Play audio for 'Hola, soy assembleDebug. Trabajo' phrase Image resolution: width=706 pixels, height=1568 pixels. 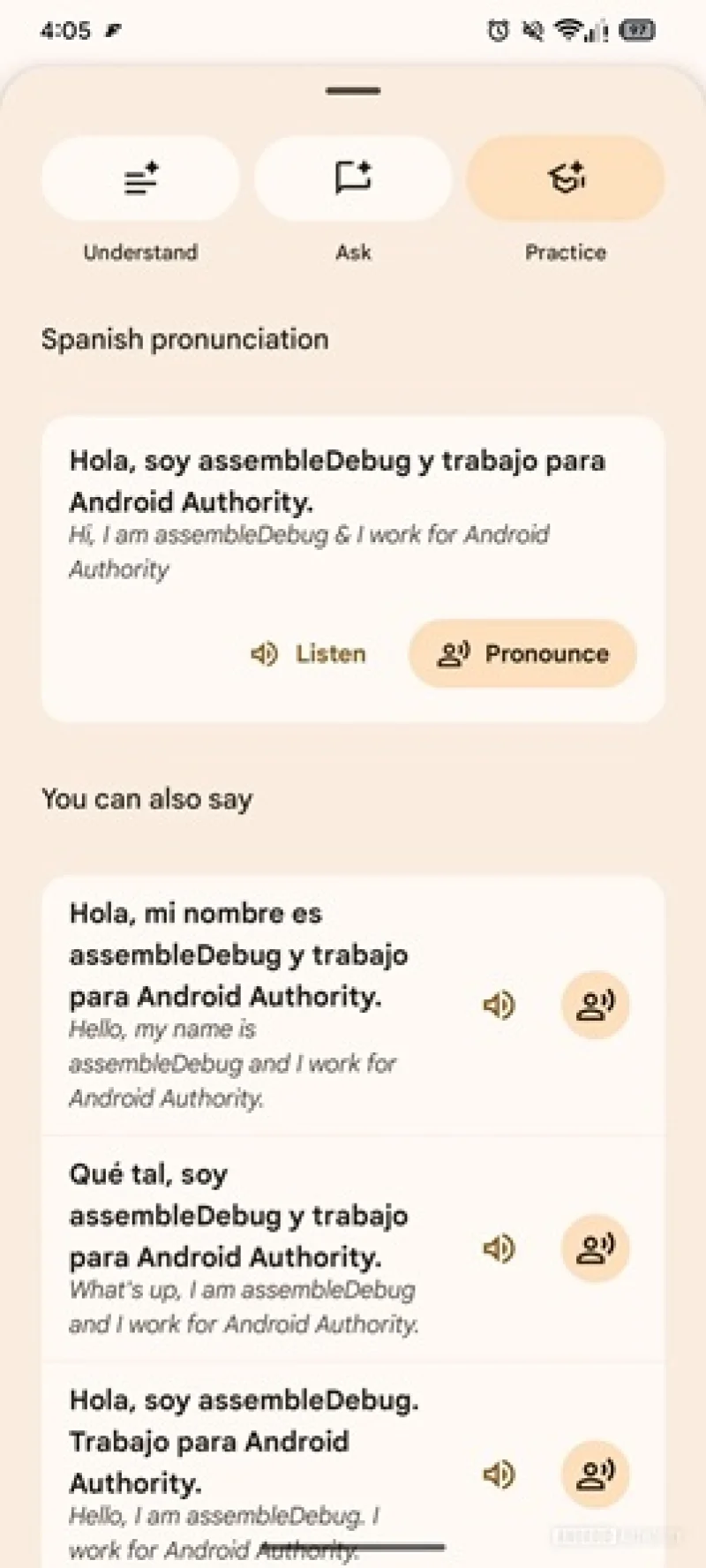pos(499,1474)
